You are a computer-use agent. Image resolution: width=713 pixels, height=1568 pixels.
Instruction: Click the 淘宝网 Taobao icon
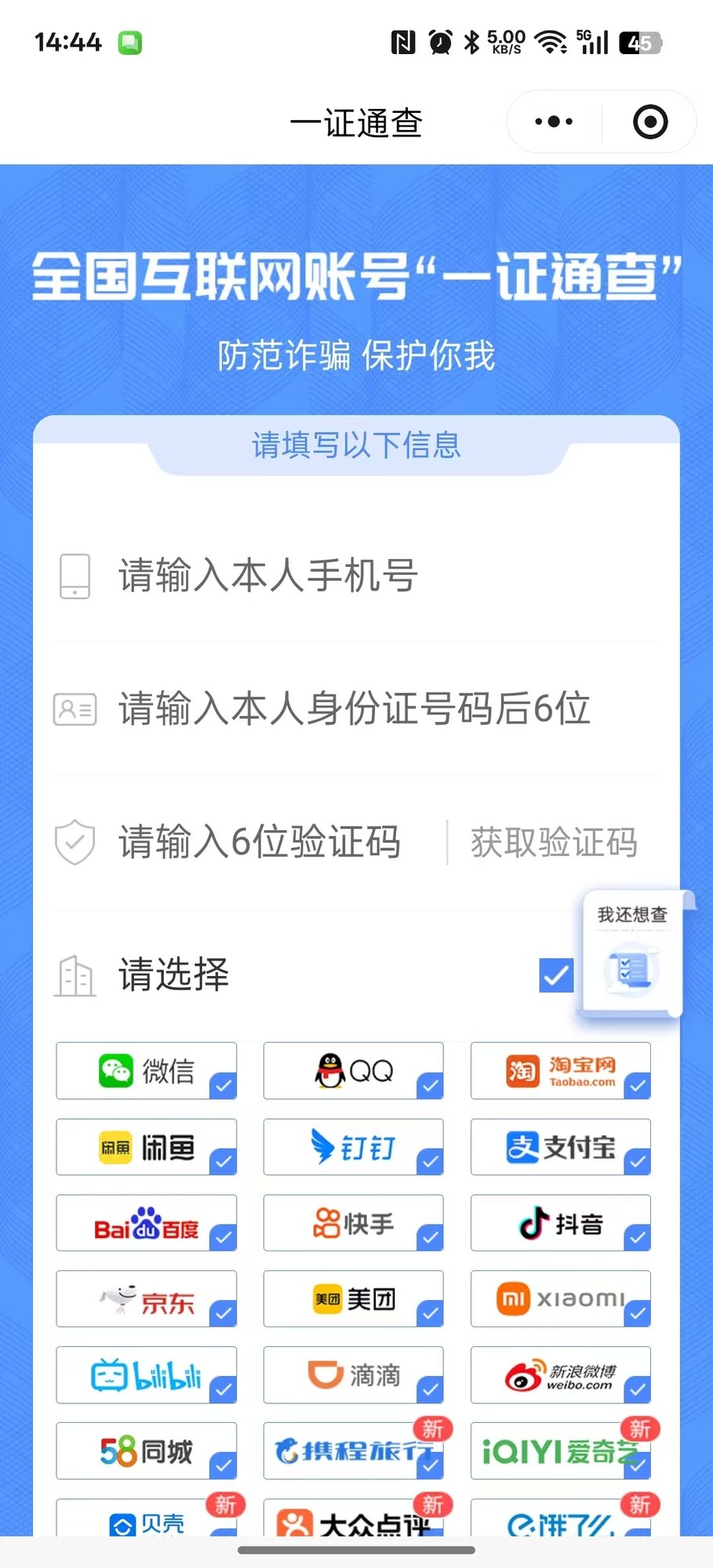click(x=560, y=1071)
